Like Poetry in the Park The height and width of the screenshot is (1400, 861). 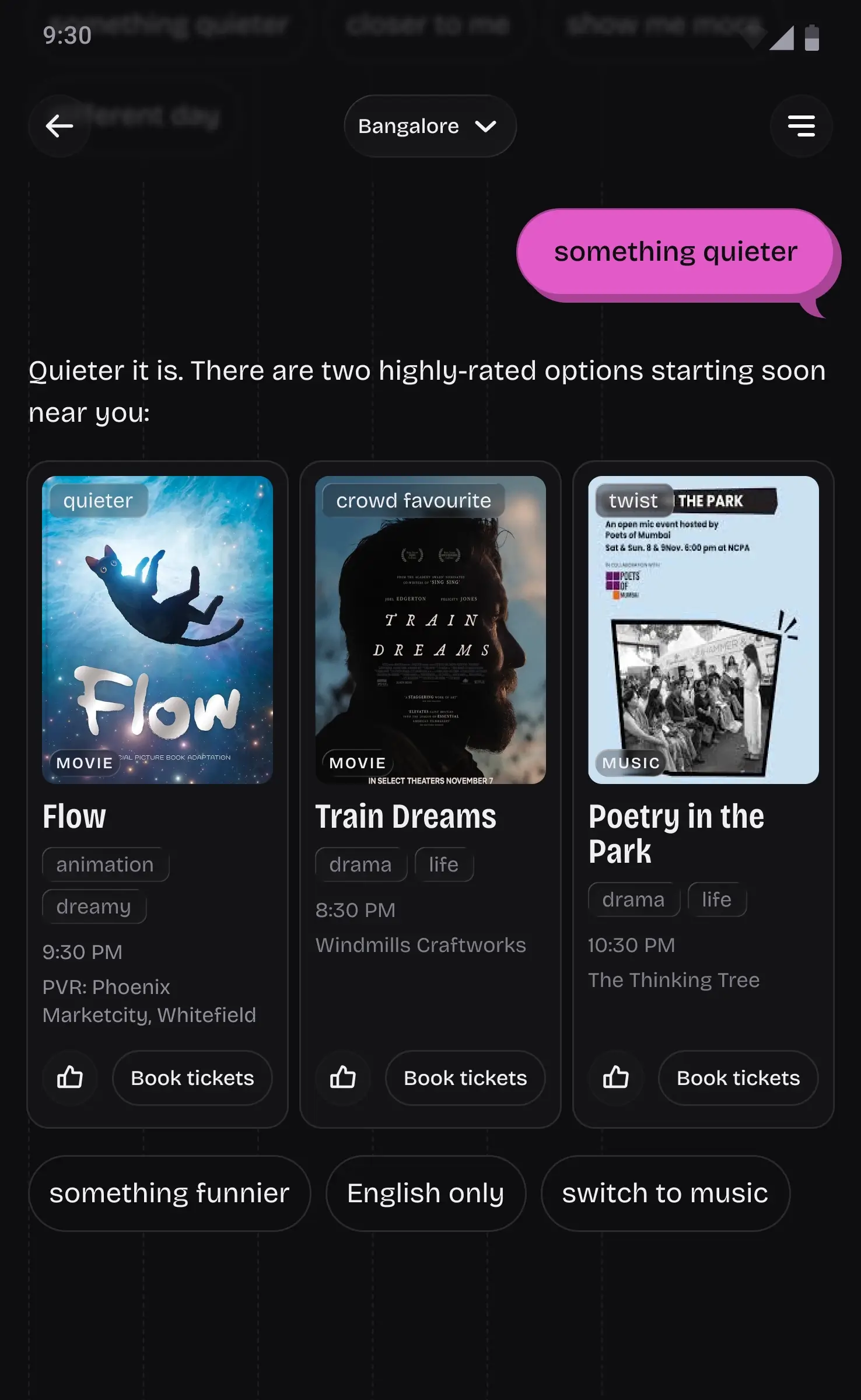pyautogui.click(x=616, y=1077)
